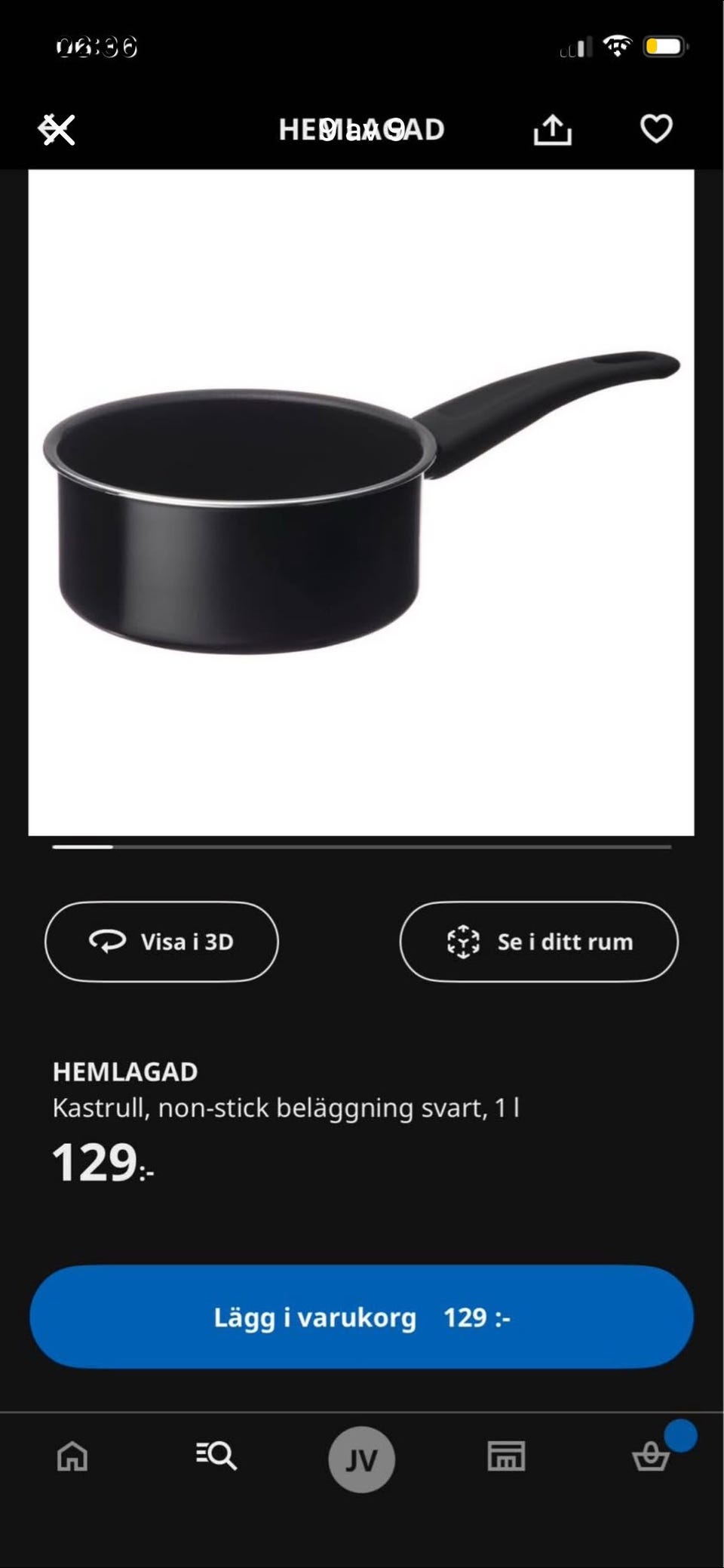724x1568 pixels.
Task: Switch to the store tab
Action: 506,1455
